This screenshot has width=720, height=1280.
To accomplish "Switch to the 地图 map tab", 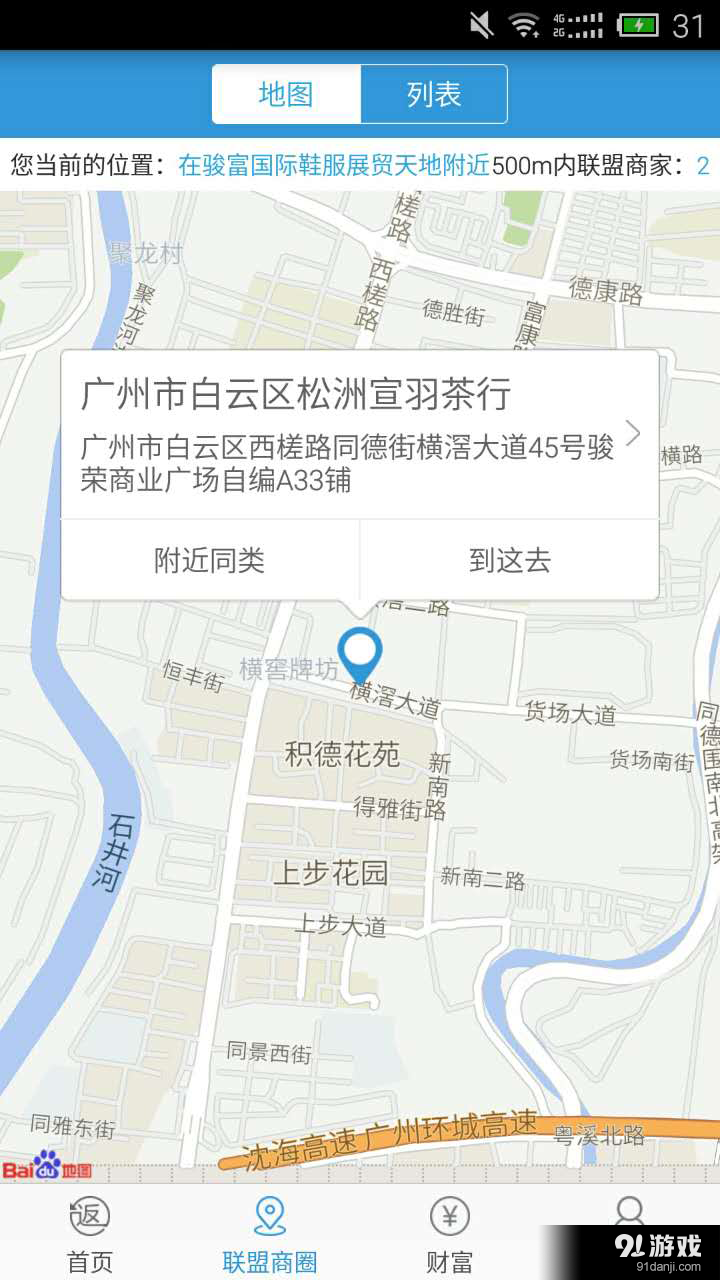I will tap(284, 92).
